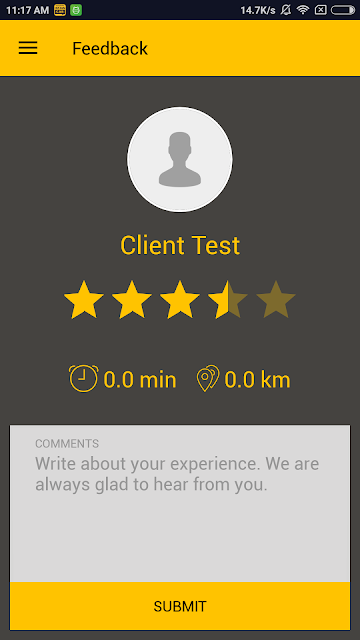Set rating to five stars
The width and height of the screenshot is (360, 640).
276,300
